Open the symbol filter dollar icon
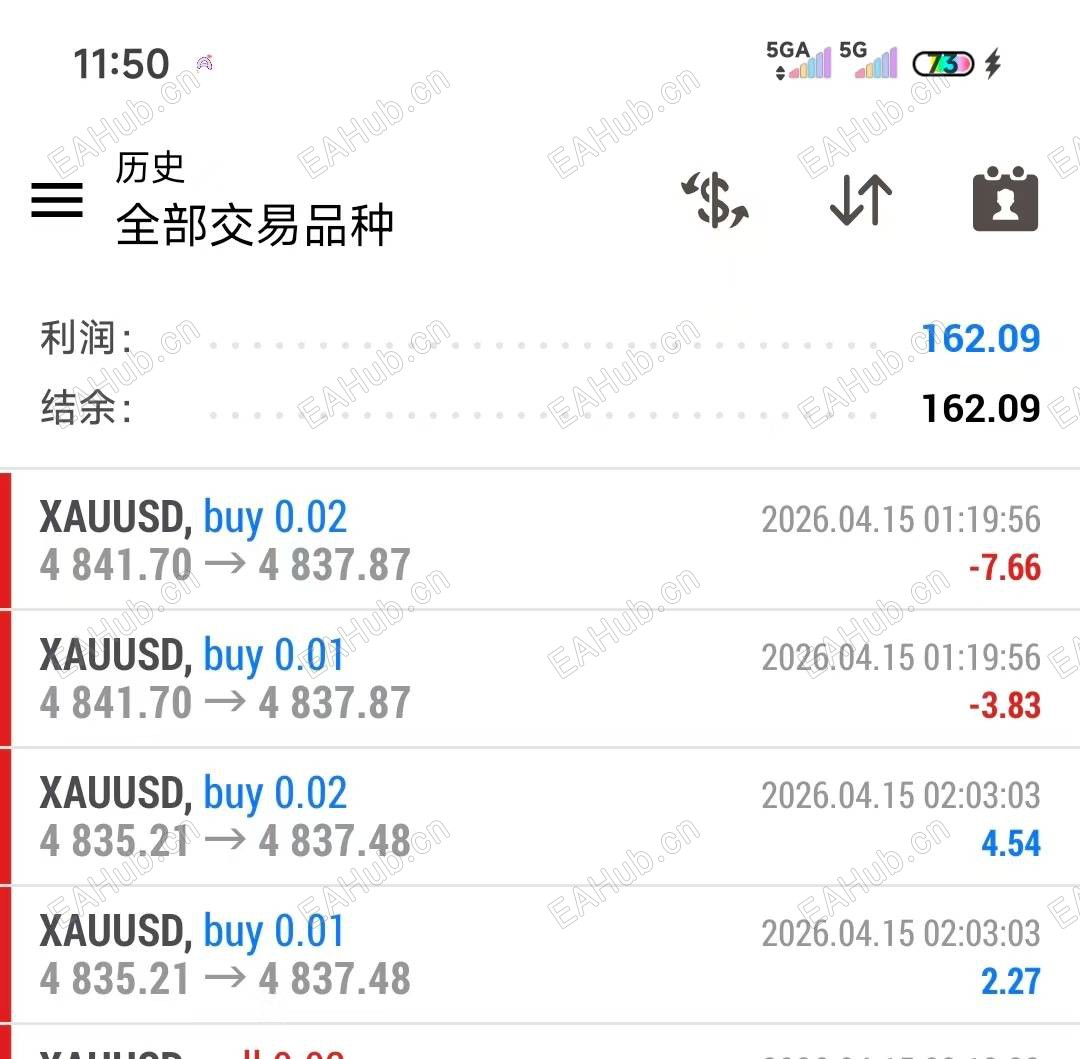The image size is (1080, 1059). coord(714,199)
